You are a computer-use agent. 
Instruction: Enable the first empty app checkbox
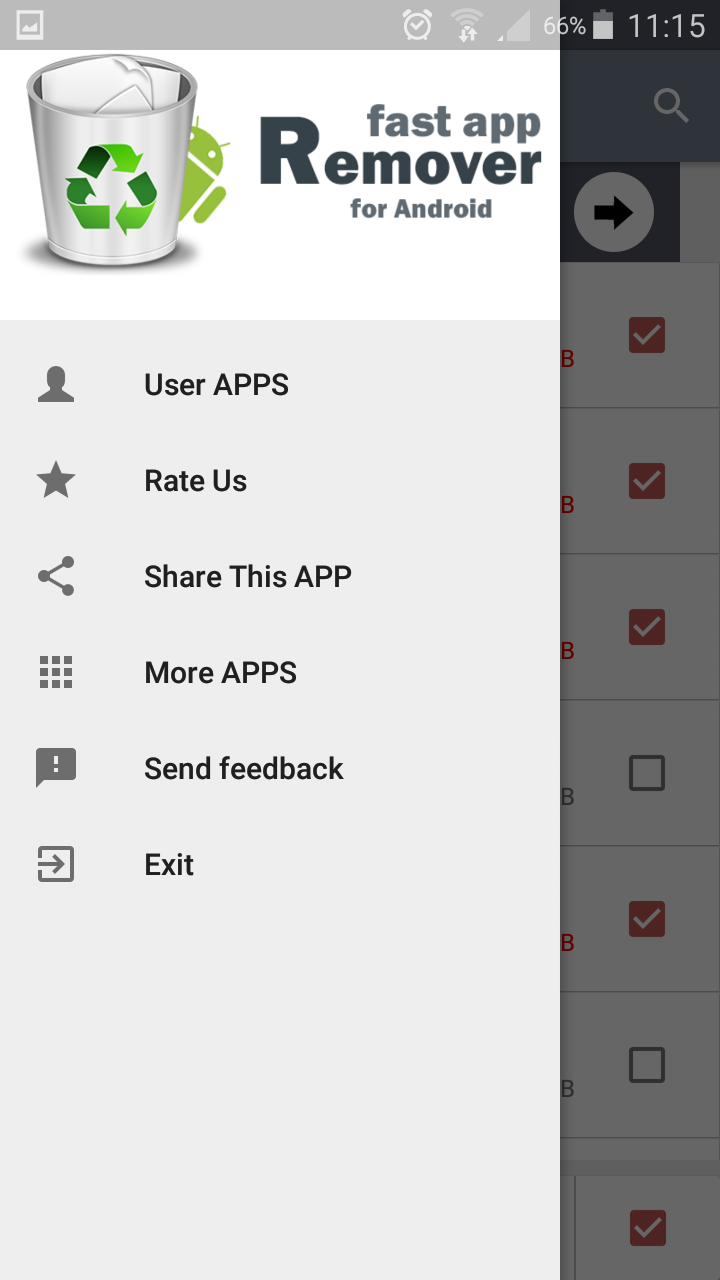coord(646,772)
